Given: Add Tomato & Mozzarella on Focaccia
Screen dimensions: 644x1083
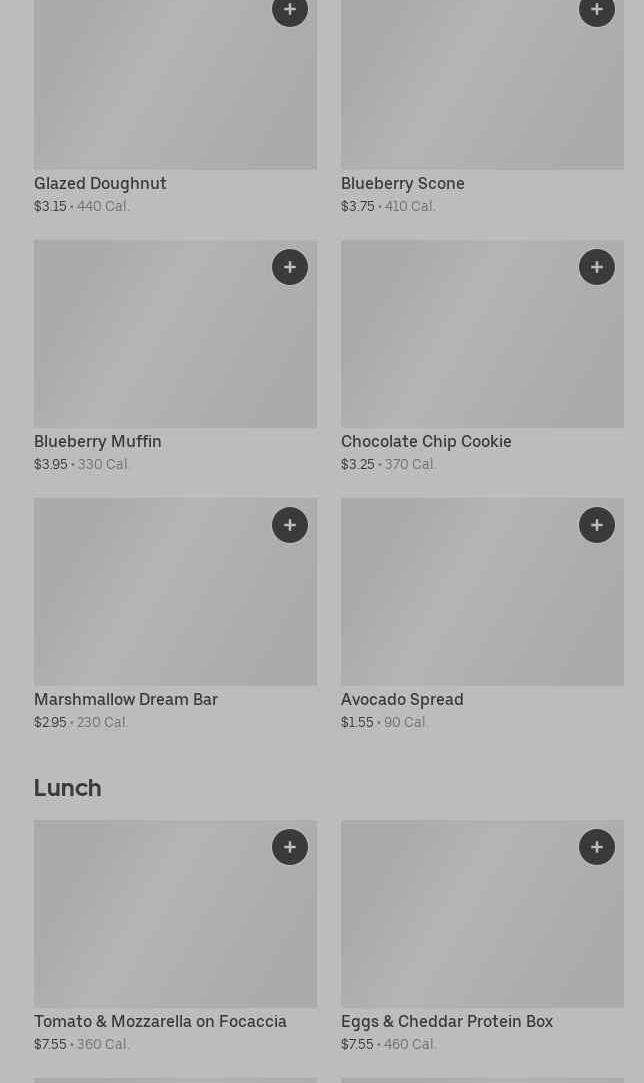Looking at the screenshot, I should tap(290, 847).
